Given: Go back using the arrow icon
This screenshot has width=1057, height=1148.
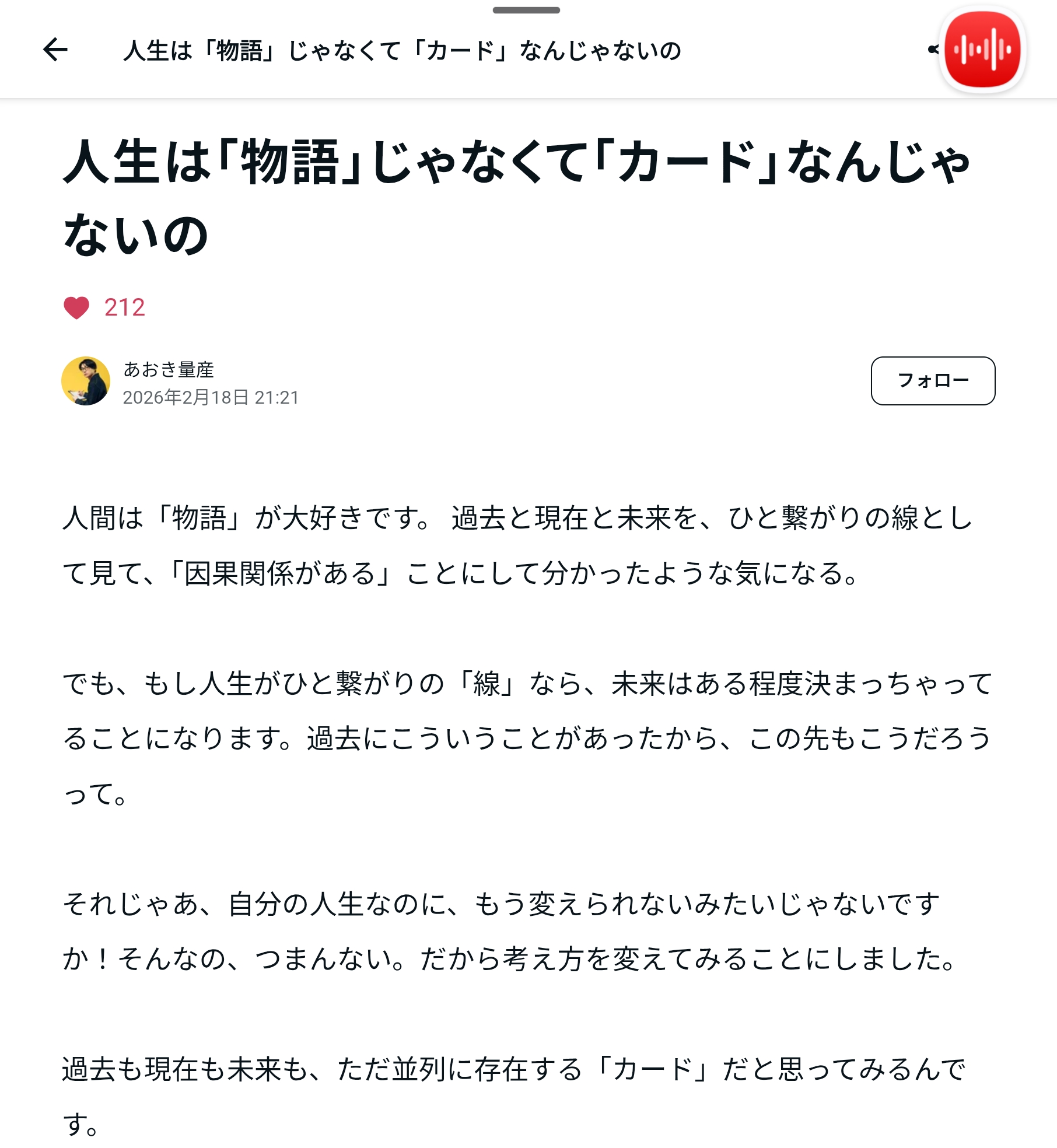Looking at the screenshot, I should click(x=55, y=50).
